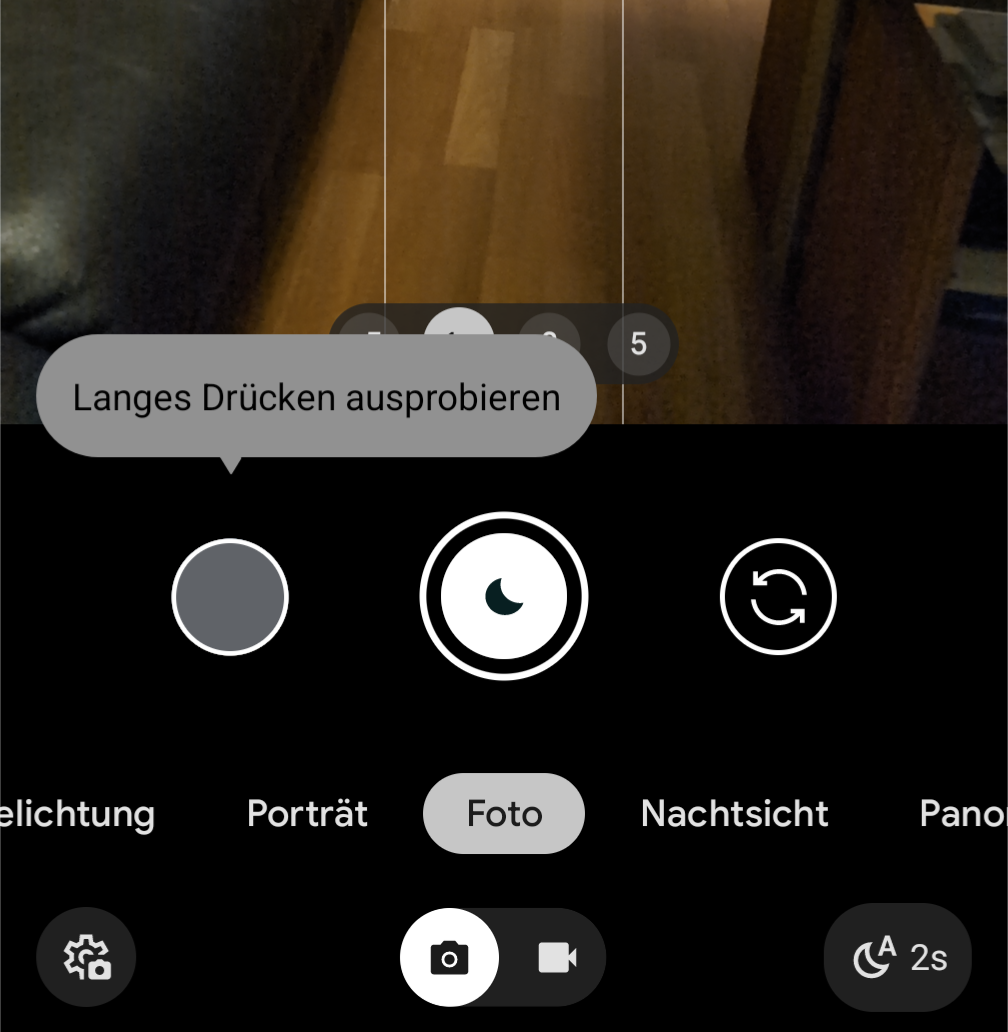Select the 5x zoom level
This screenshot has width=1008, height=1032.
[638, 345]
